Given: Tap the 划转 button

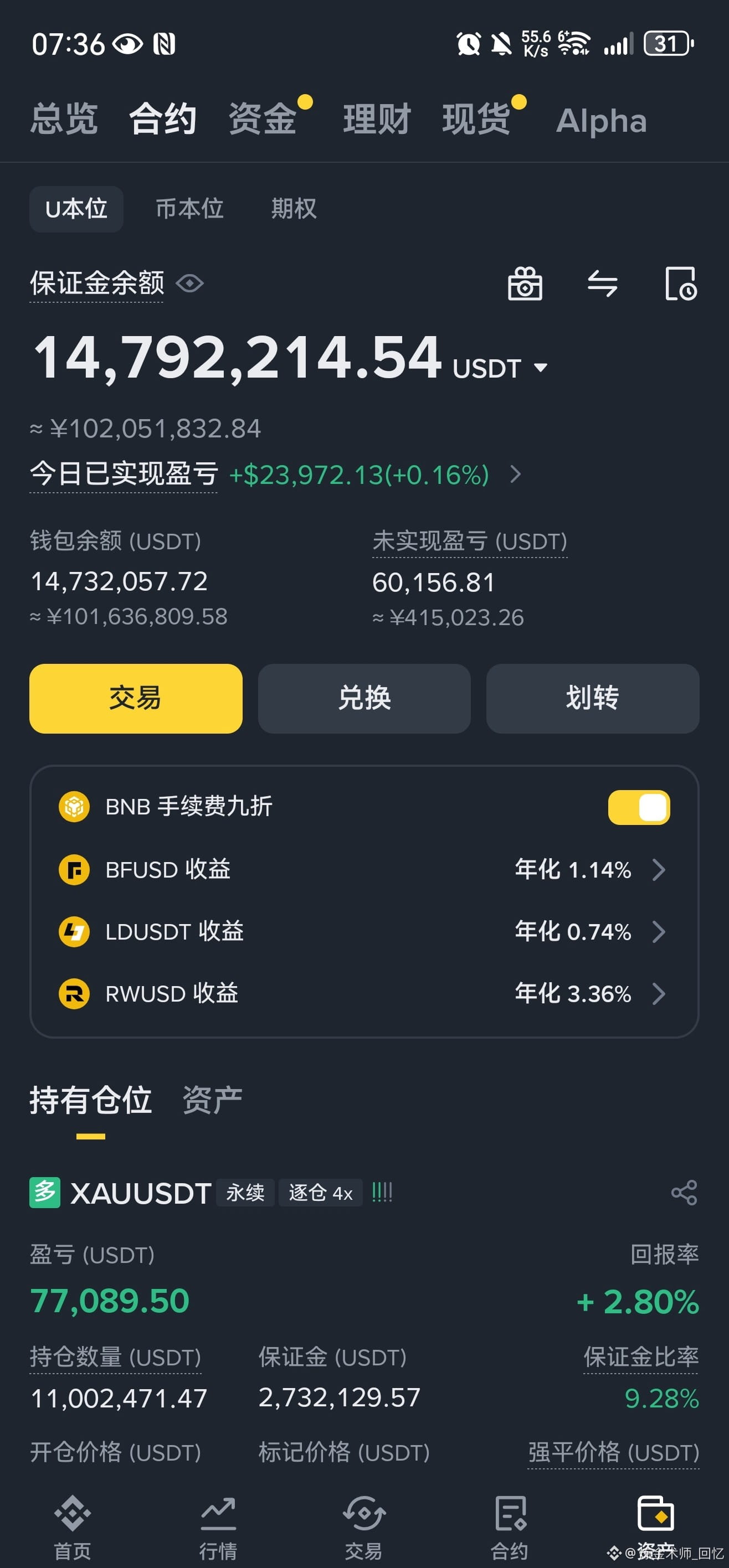Looking at the screenshot, I should point(593,698).
